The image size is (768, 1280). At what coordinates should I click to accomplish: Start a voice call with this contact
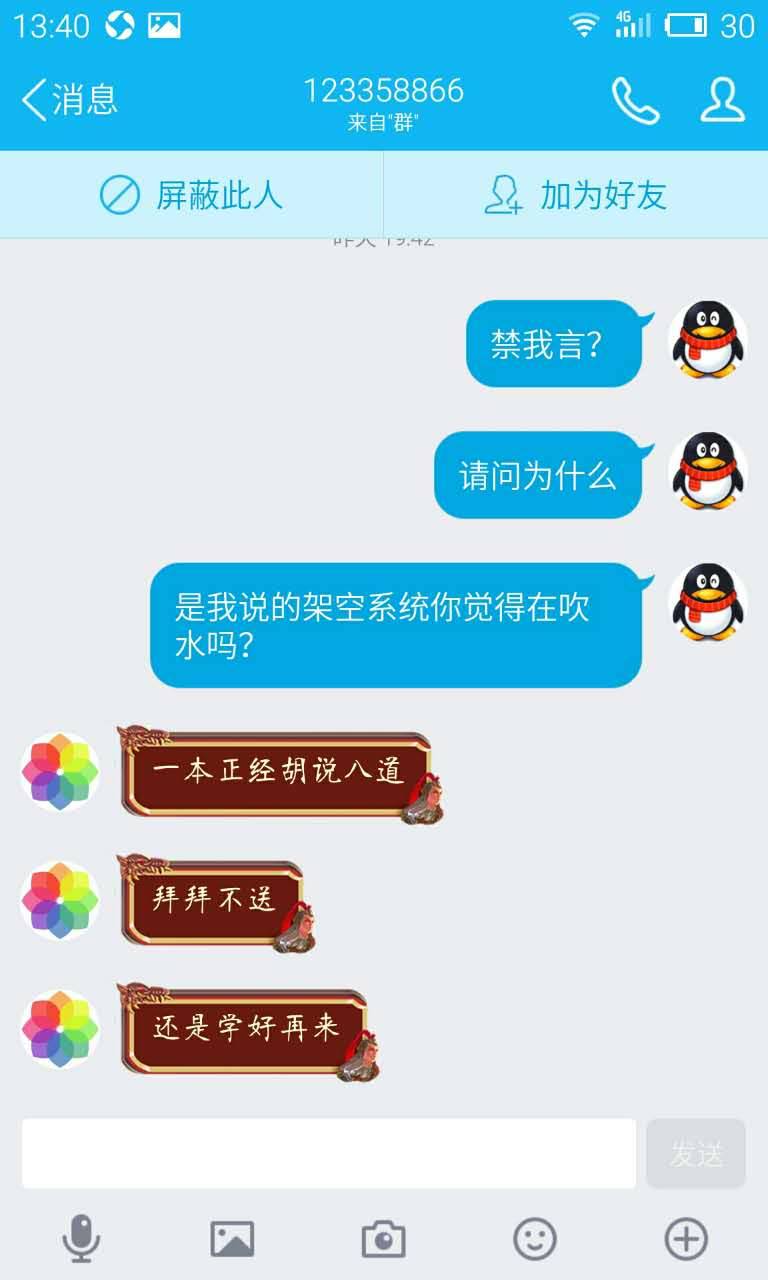tap(635, 100)
